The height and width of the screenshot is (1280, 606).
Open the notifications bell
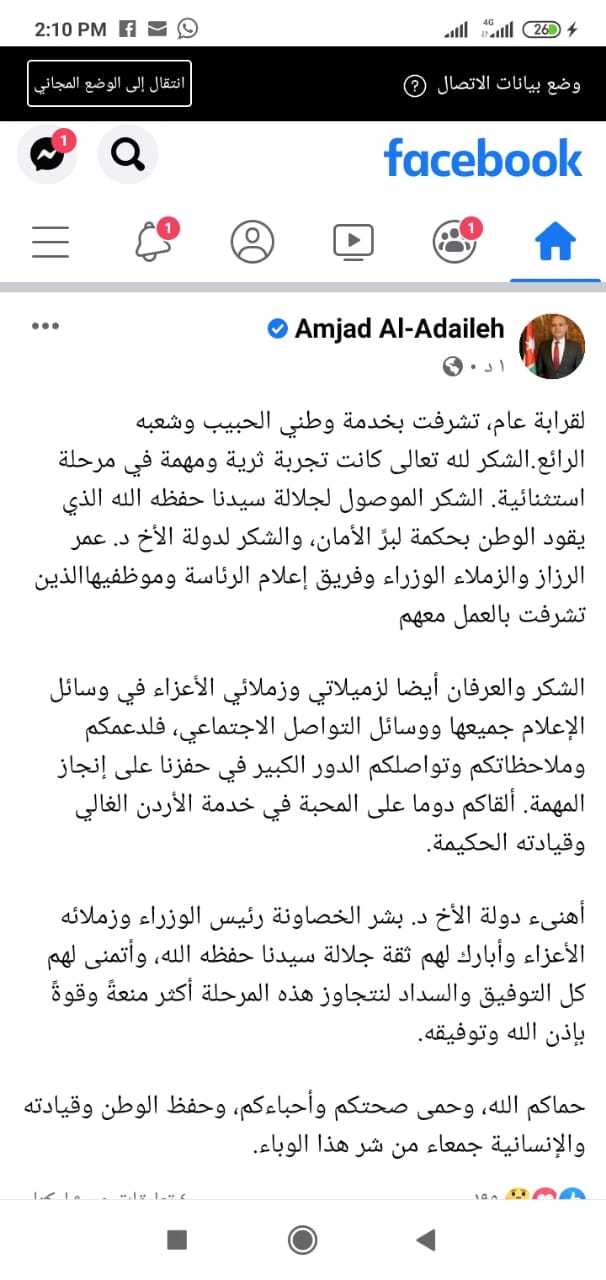click(x=153, y=241)
